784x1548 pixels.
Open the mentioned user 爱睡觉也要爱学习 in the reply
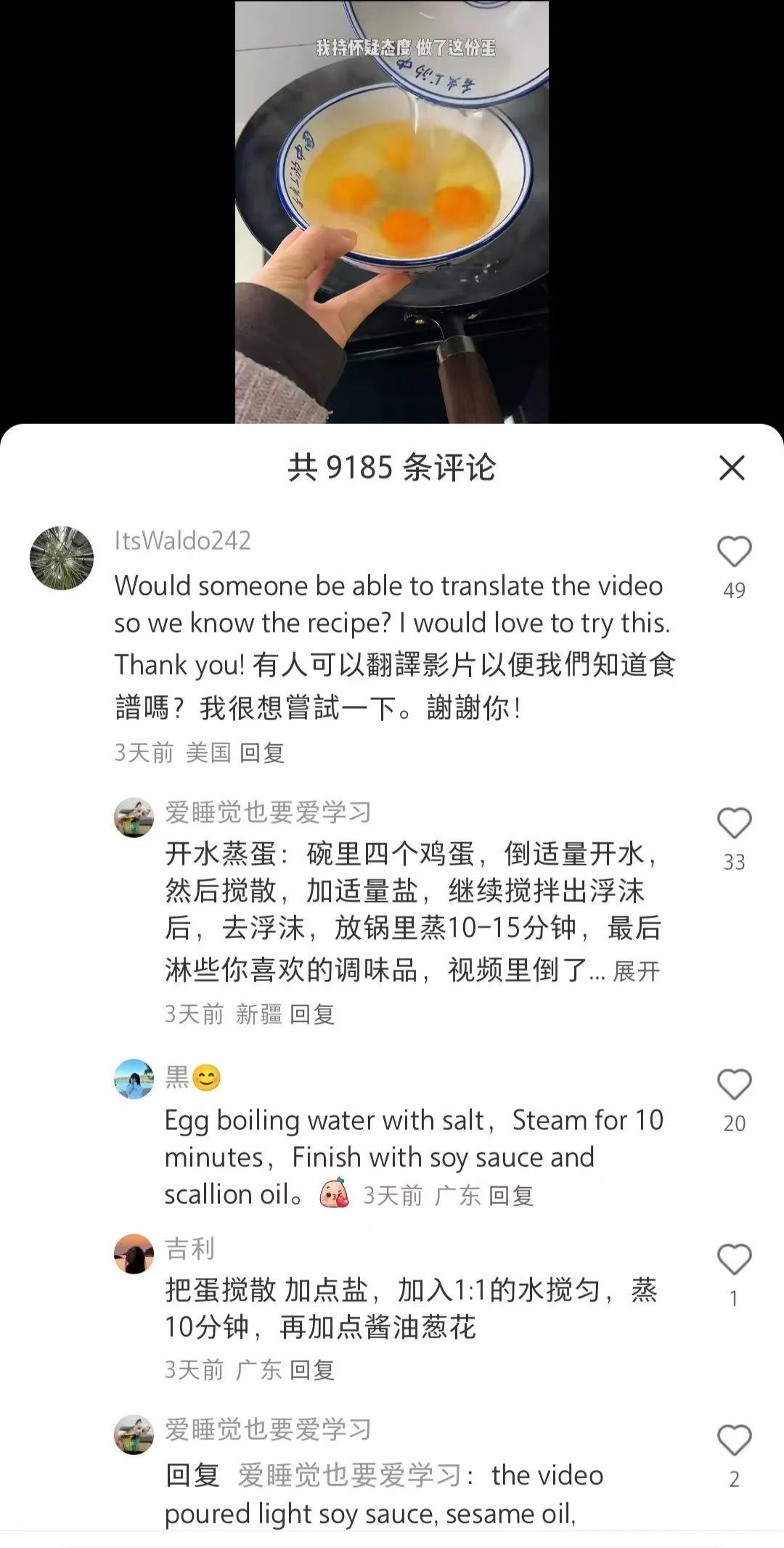coord(349,1475)
